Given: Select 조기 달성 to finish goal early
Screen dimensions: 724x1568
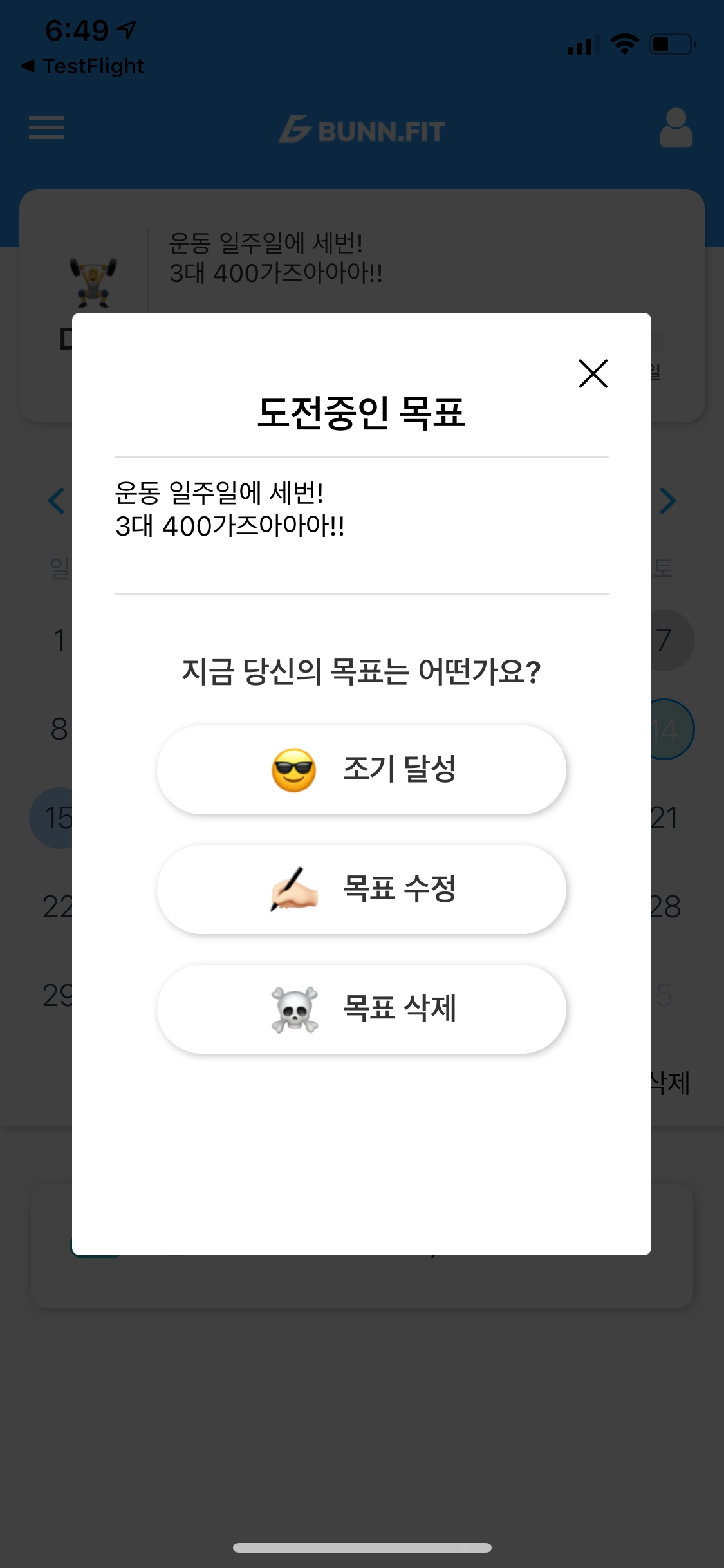Looking at the screenshot, I should (362, 770).
